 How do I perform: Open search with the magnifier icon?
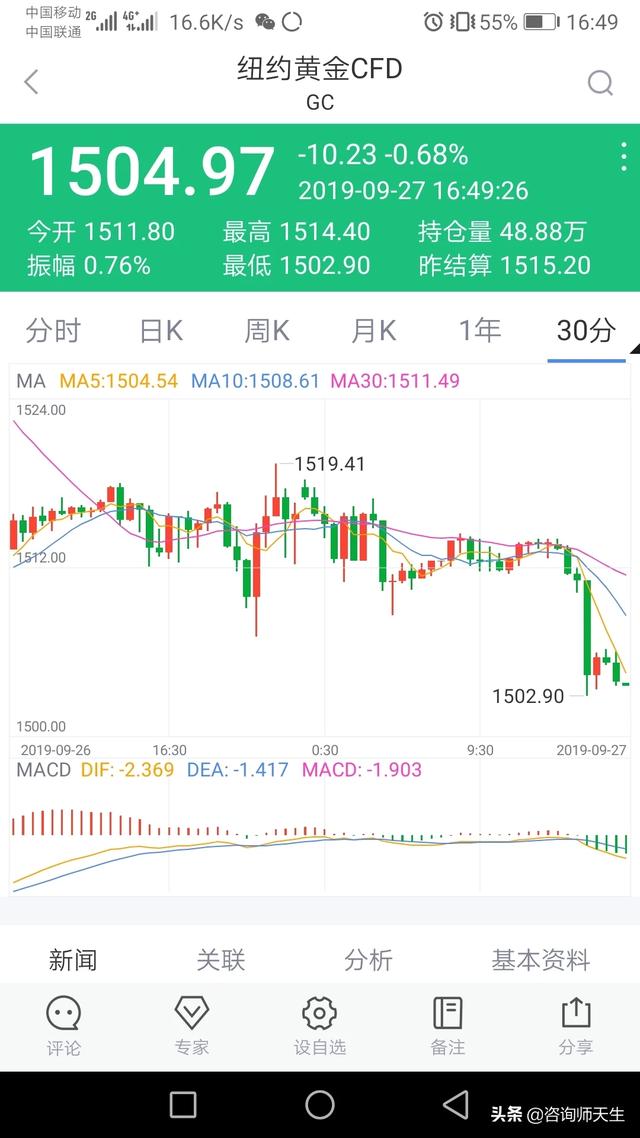tap(600, 83)
